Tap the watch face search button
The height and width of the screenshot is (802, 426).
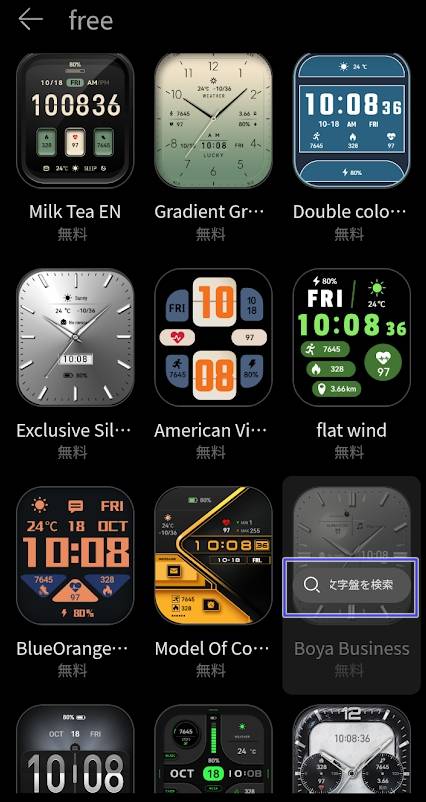(x=351, y=585)
